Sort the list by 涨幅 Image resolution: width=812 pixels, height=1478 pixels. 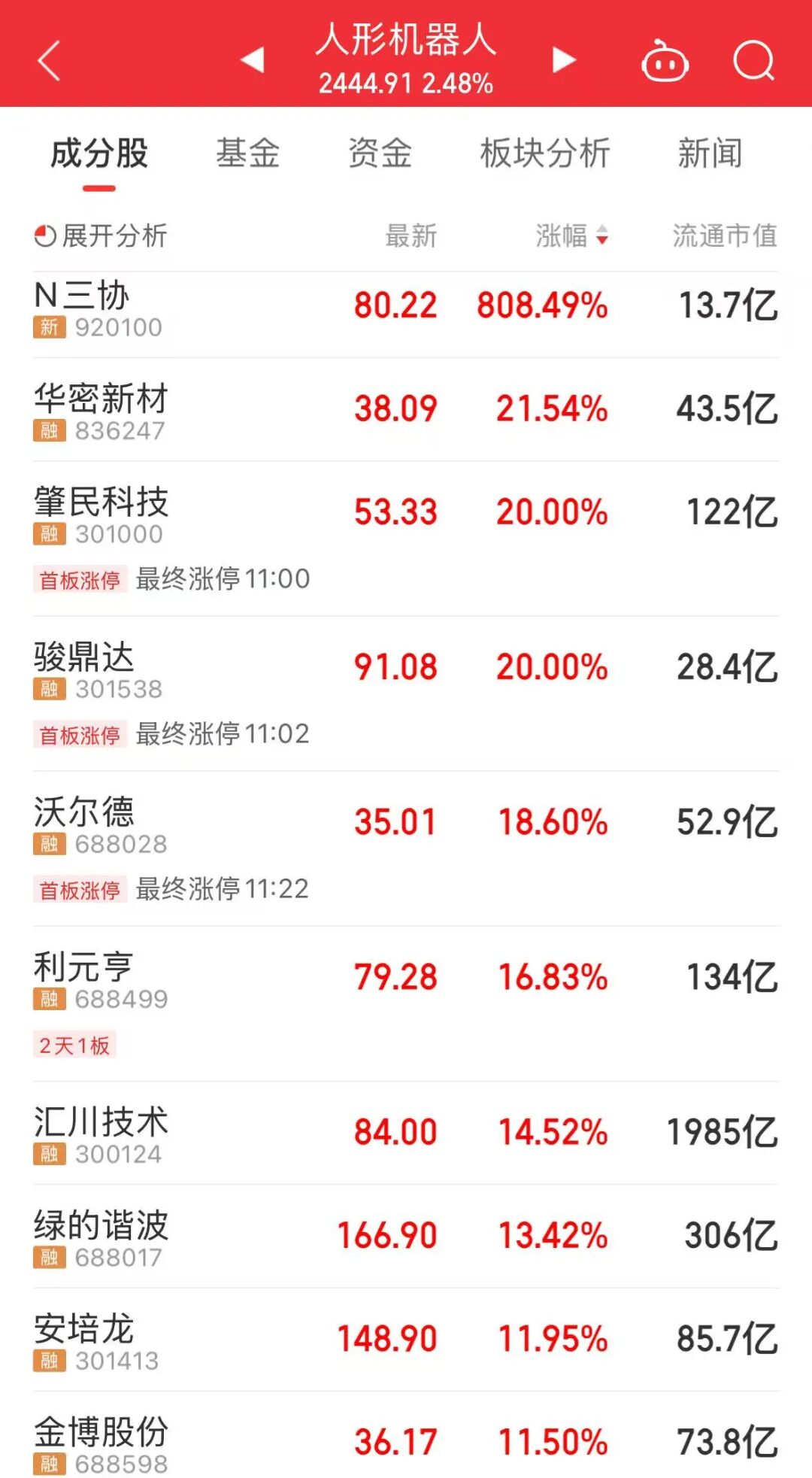point(571,236)
